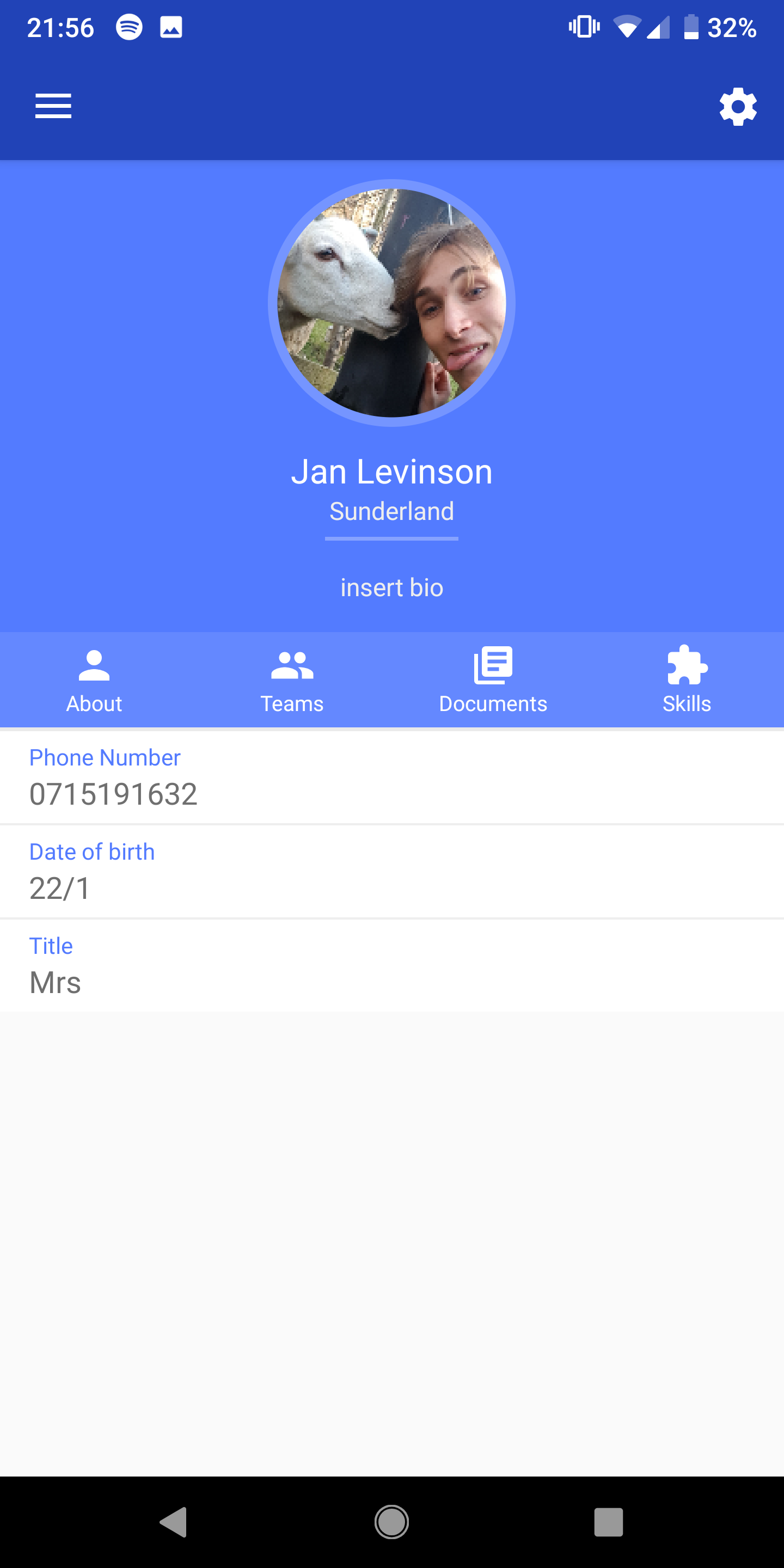Switch to the Teams tab
784x1568 pixels.
pos(292,680)
